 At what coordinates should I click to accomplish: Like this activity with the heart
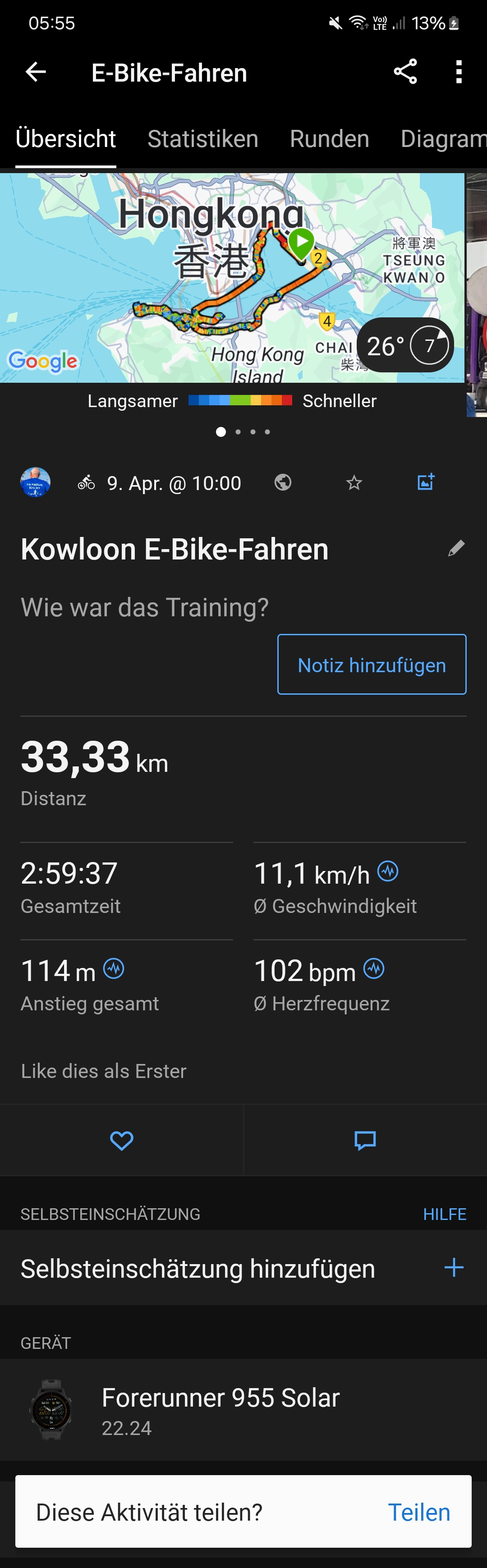(122, 1140)
